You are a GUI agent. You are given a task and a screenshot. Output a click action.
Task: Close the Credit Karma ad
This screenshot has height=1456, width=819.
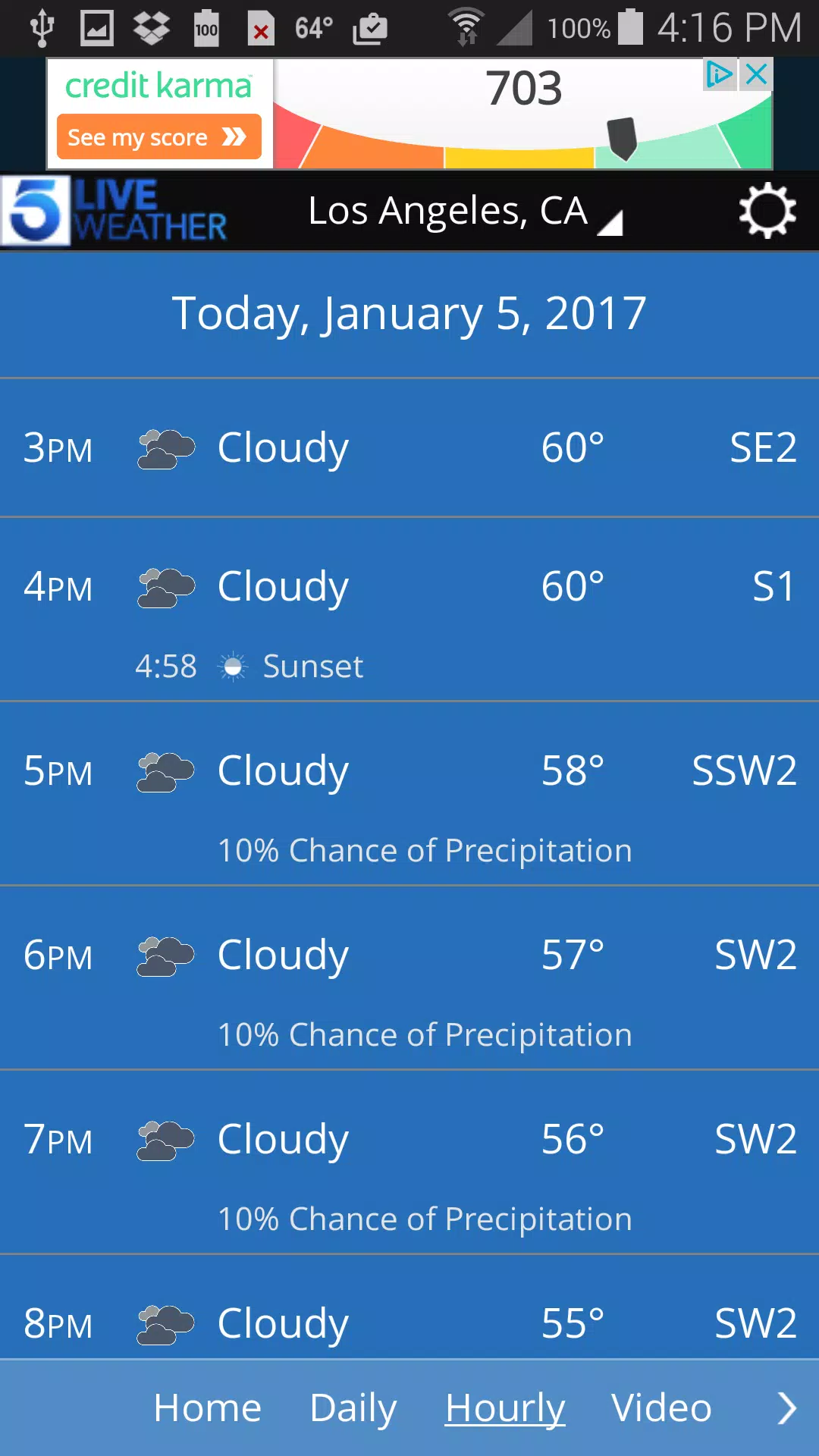pos(757,74)
